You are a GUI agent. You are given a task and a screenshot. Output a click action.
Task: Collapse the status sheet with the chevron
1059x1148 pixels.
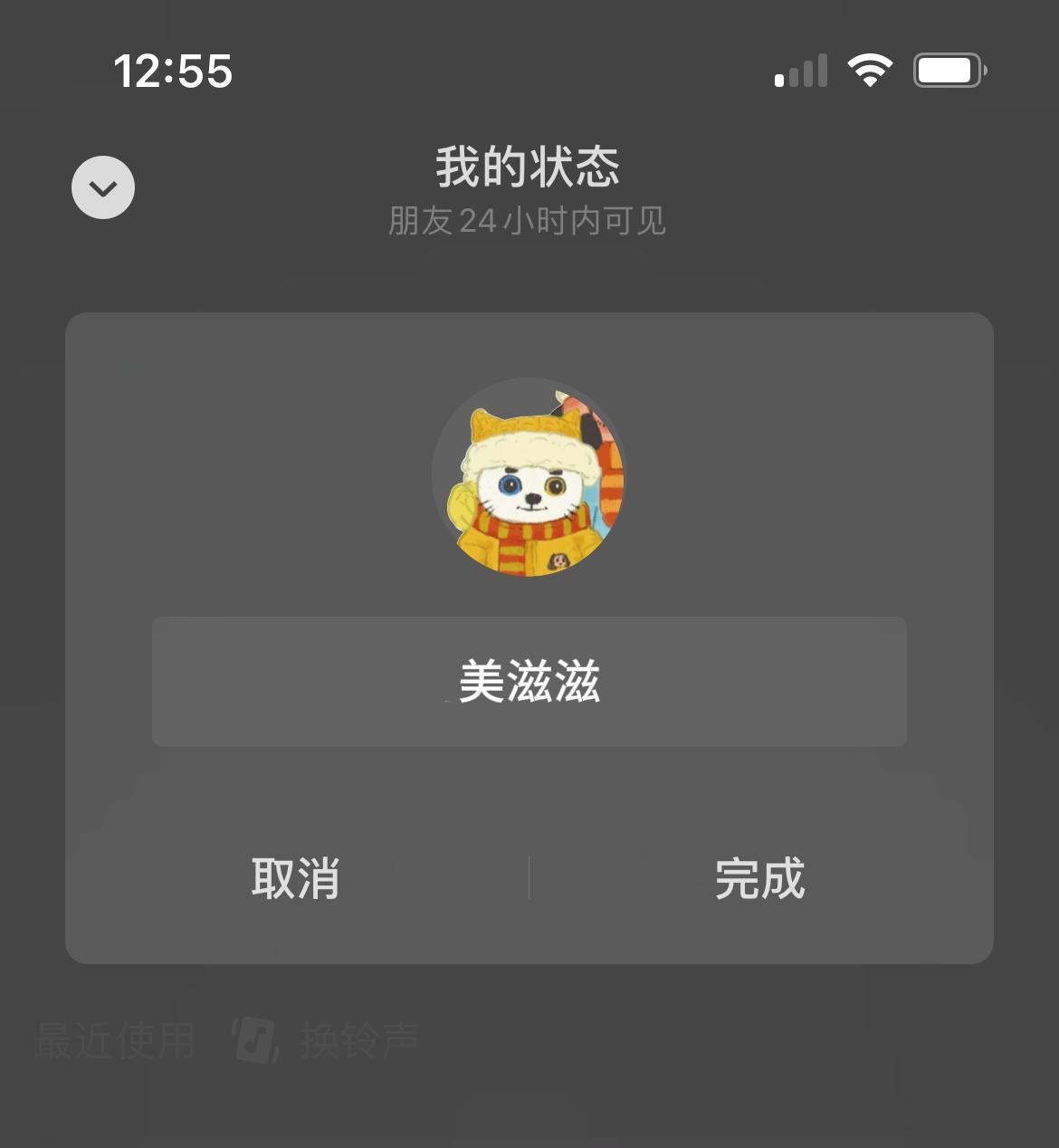pos(102,187)
